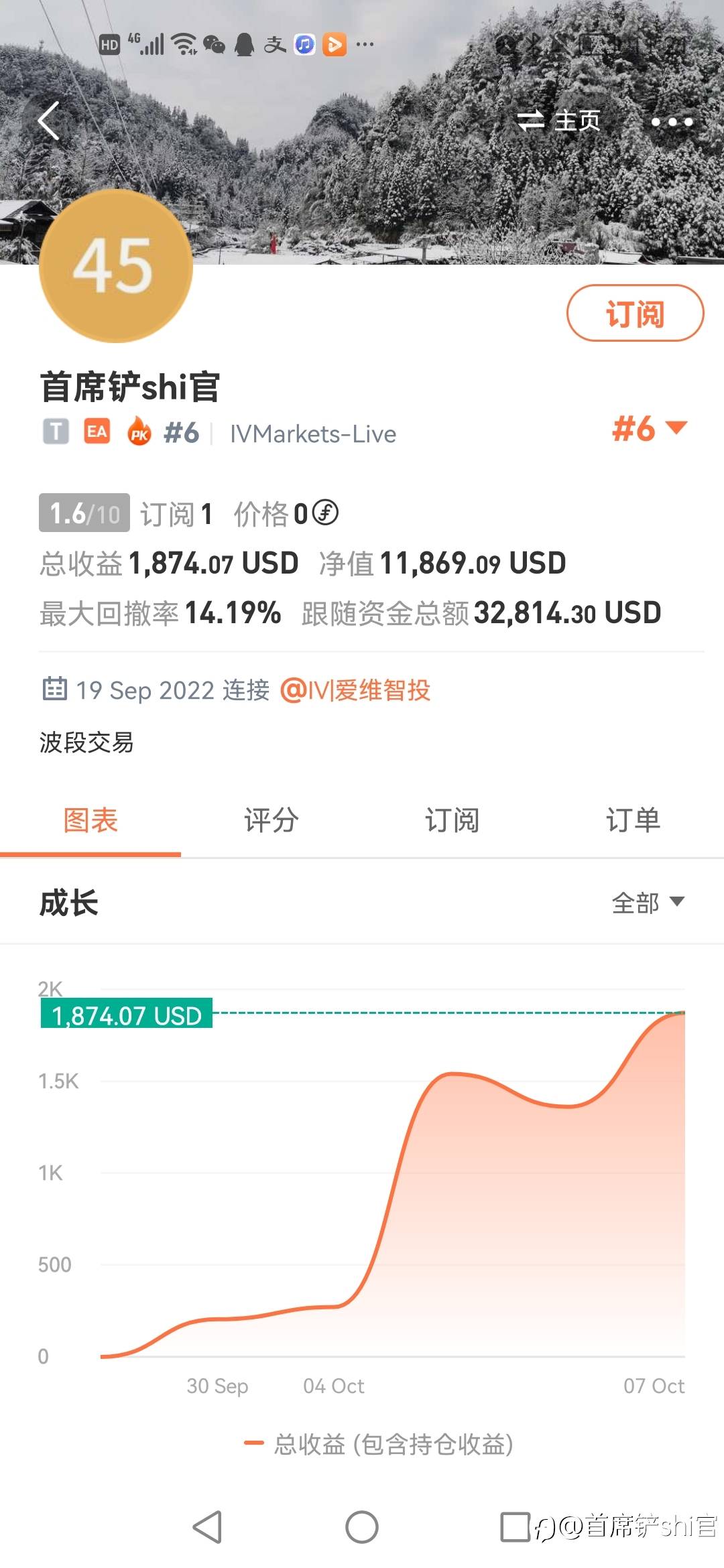Switch to 主页 homepage view
724x1568 pixels.
558,121
